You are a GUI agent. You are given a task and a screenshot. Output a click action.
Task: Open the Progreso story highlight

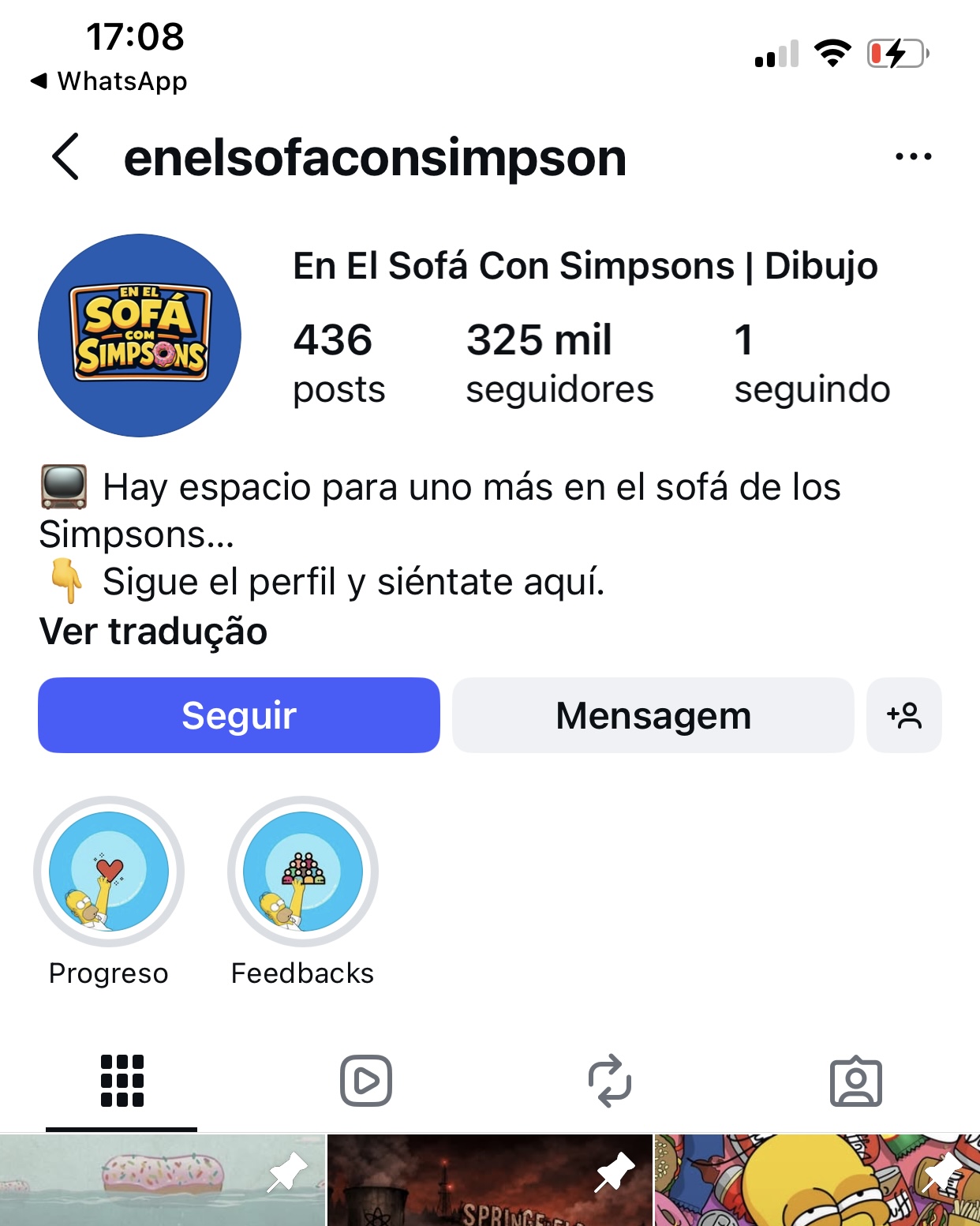(x=108, y=872)
